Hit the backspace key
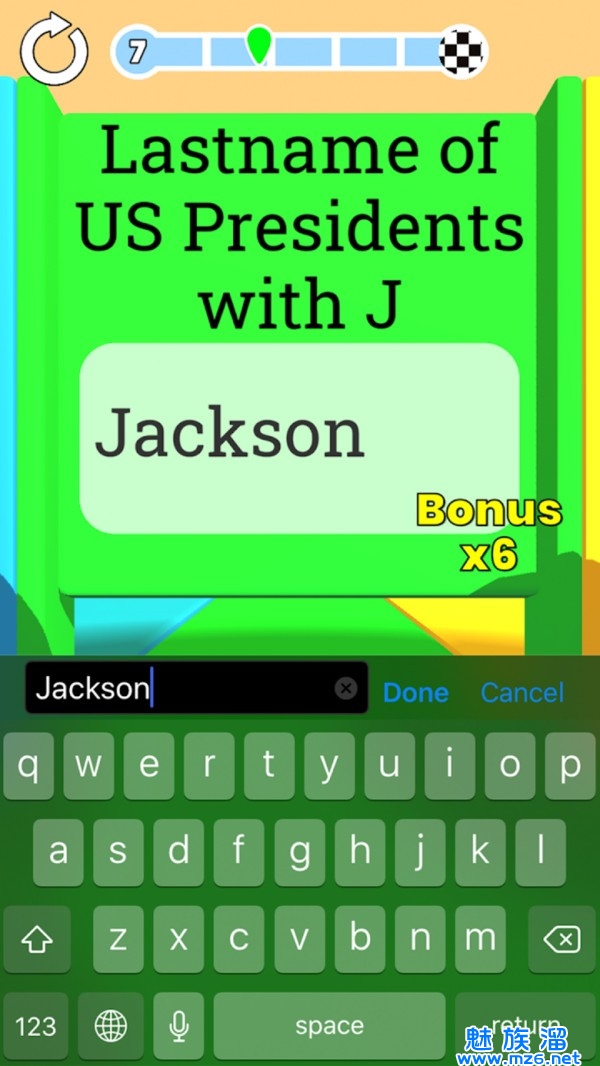Viewport: 600px width, 1066px height. coord(561,939)
